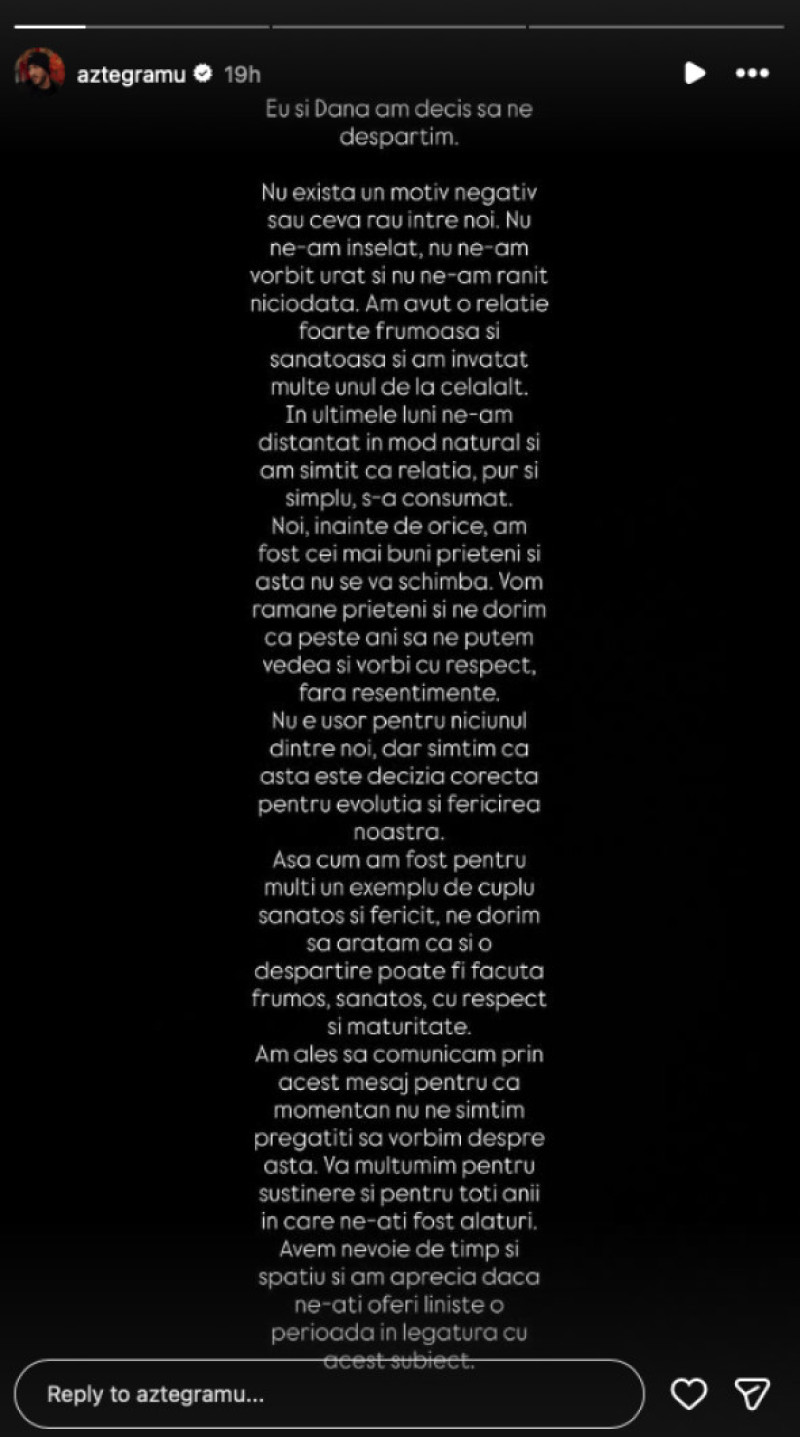The height and width of the screenshot is (1437, 800).
Task: Tap the Reply to aztegramu message field
Action: (x=329, y=1394)
